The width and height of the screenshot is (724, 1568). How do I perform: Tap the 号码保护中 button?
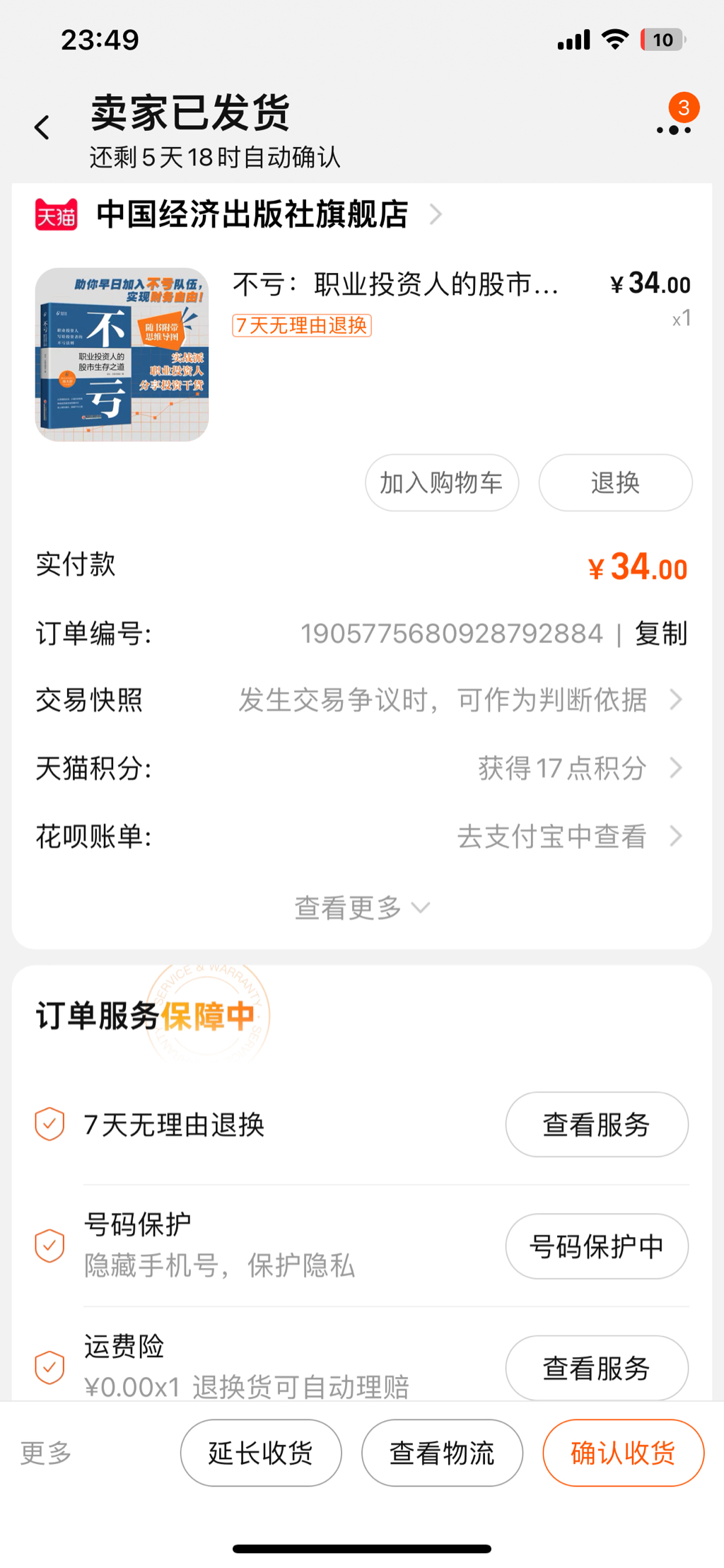[x=596, y=1246]
